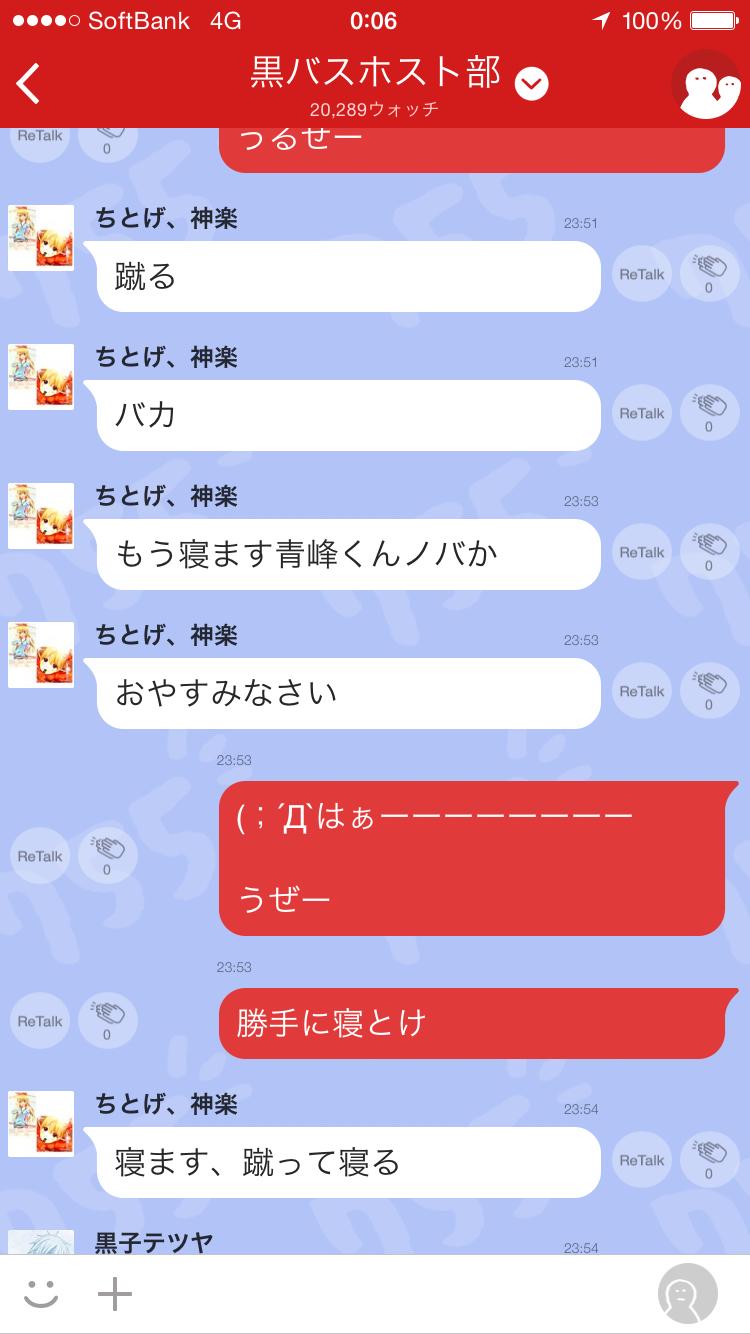Tap ReTalk beside the 勝手に寝とけ bubble
The width and height of the screenshot is (750, 1334).
(39, 1020)
